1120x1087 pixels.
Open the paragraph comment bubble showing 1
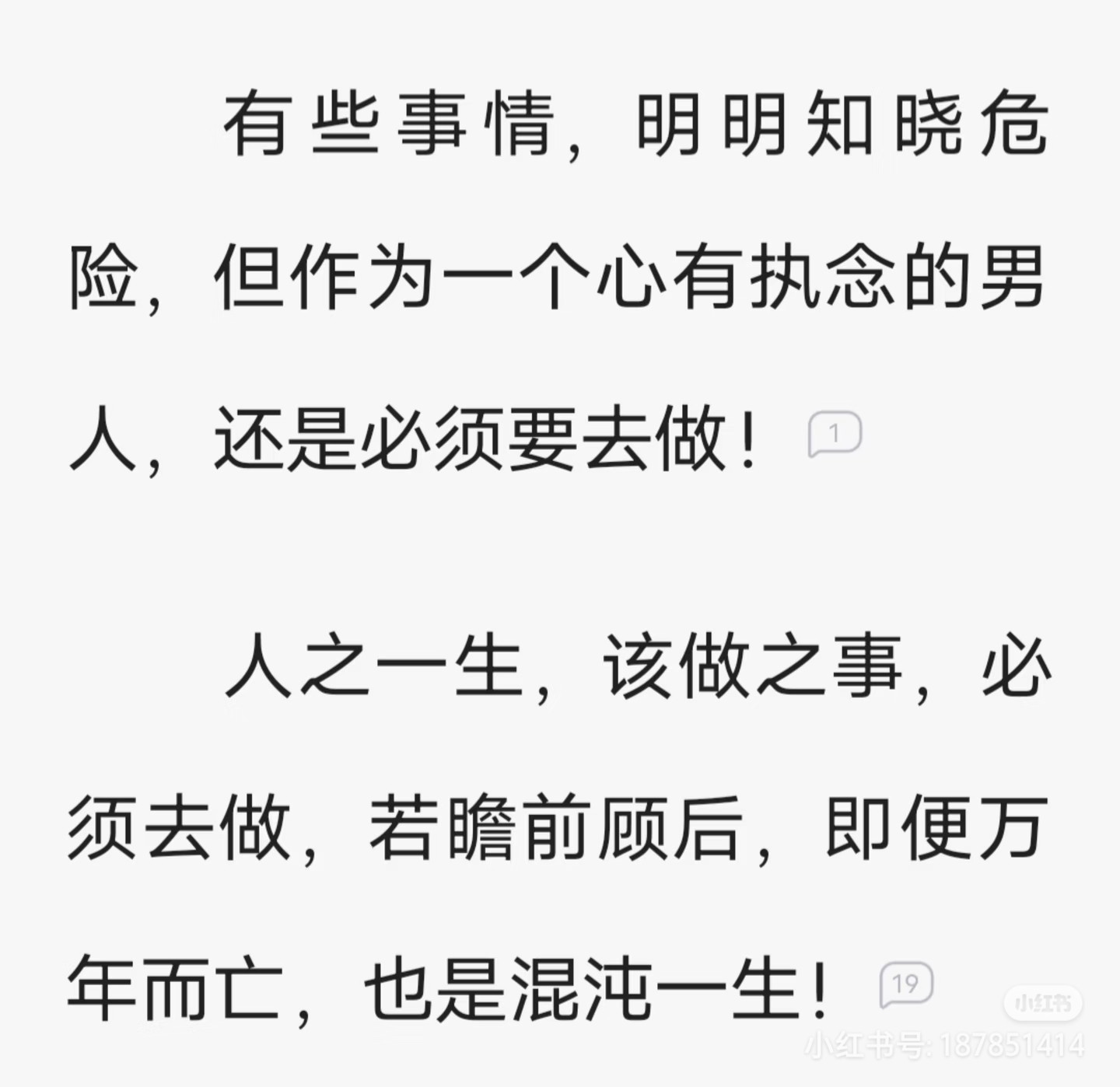(835, 434)
